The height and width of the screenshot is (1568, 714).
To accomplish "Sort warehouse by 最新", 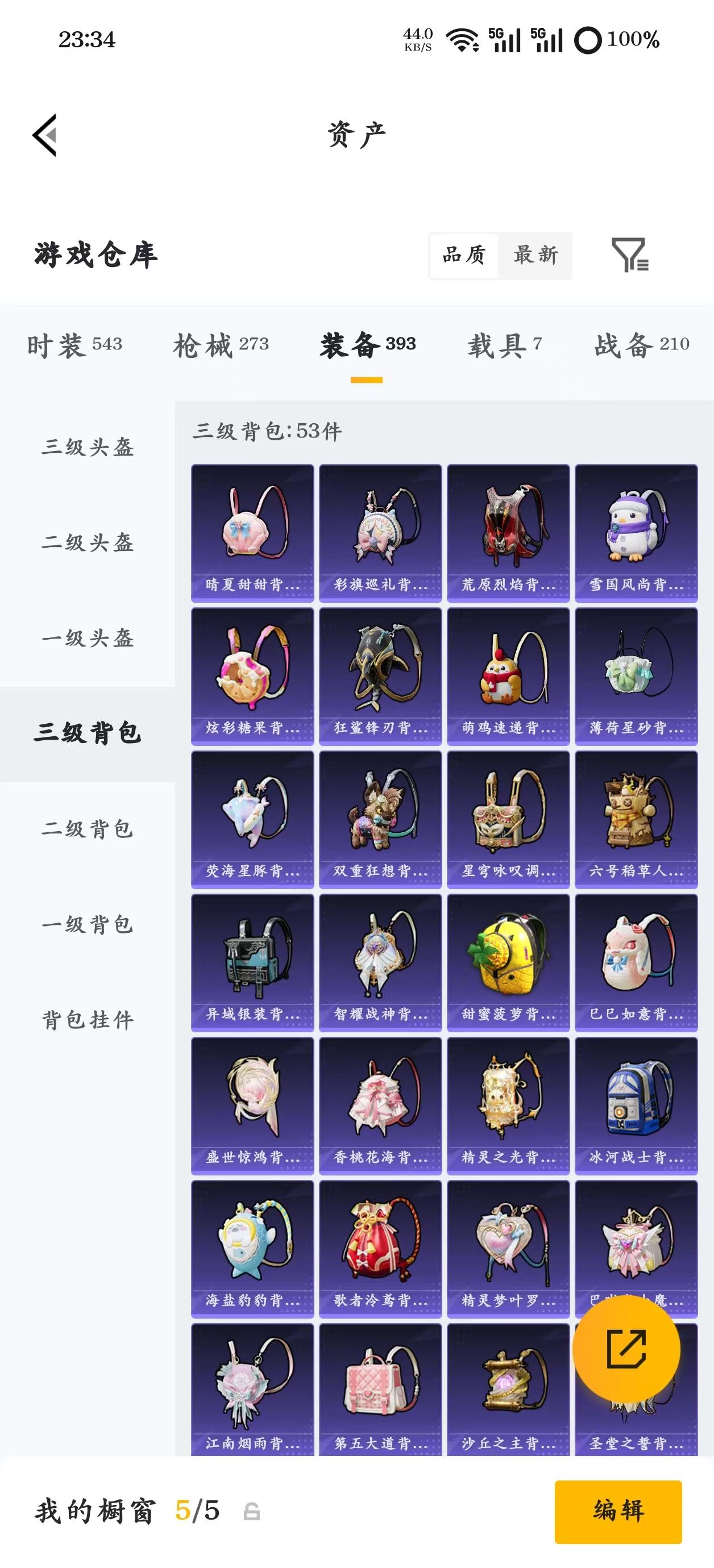I will pyautogui.click(x=535, y=255).
